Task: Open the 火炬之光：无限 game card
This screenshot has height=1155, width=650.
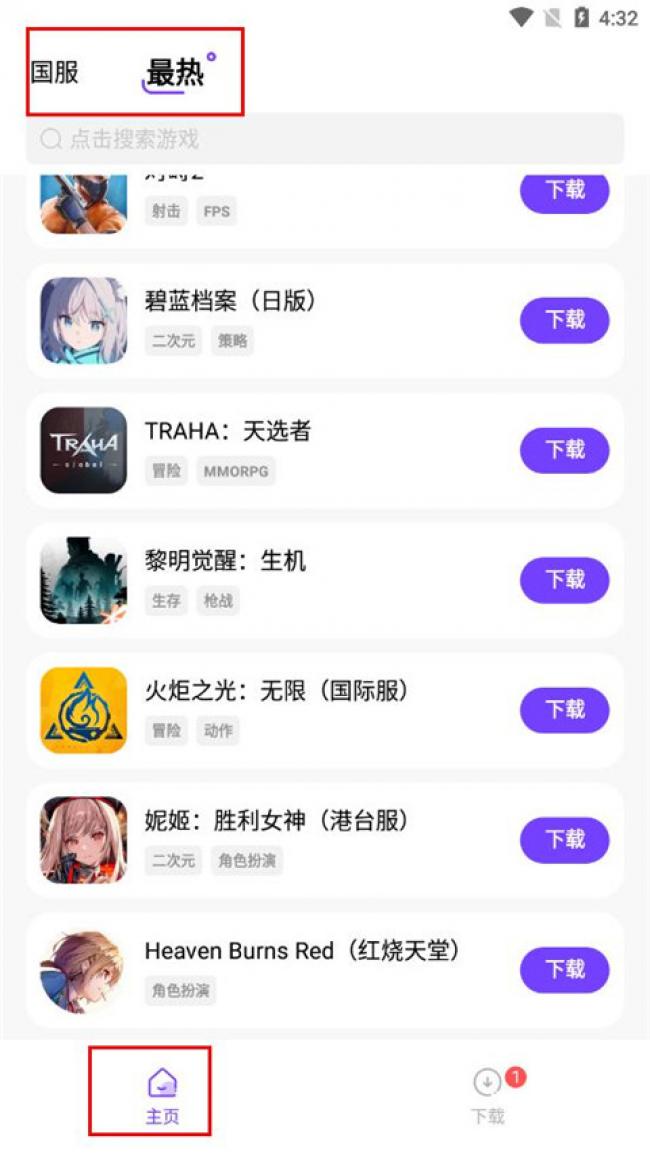Action: tap(325, 710)
